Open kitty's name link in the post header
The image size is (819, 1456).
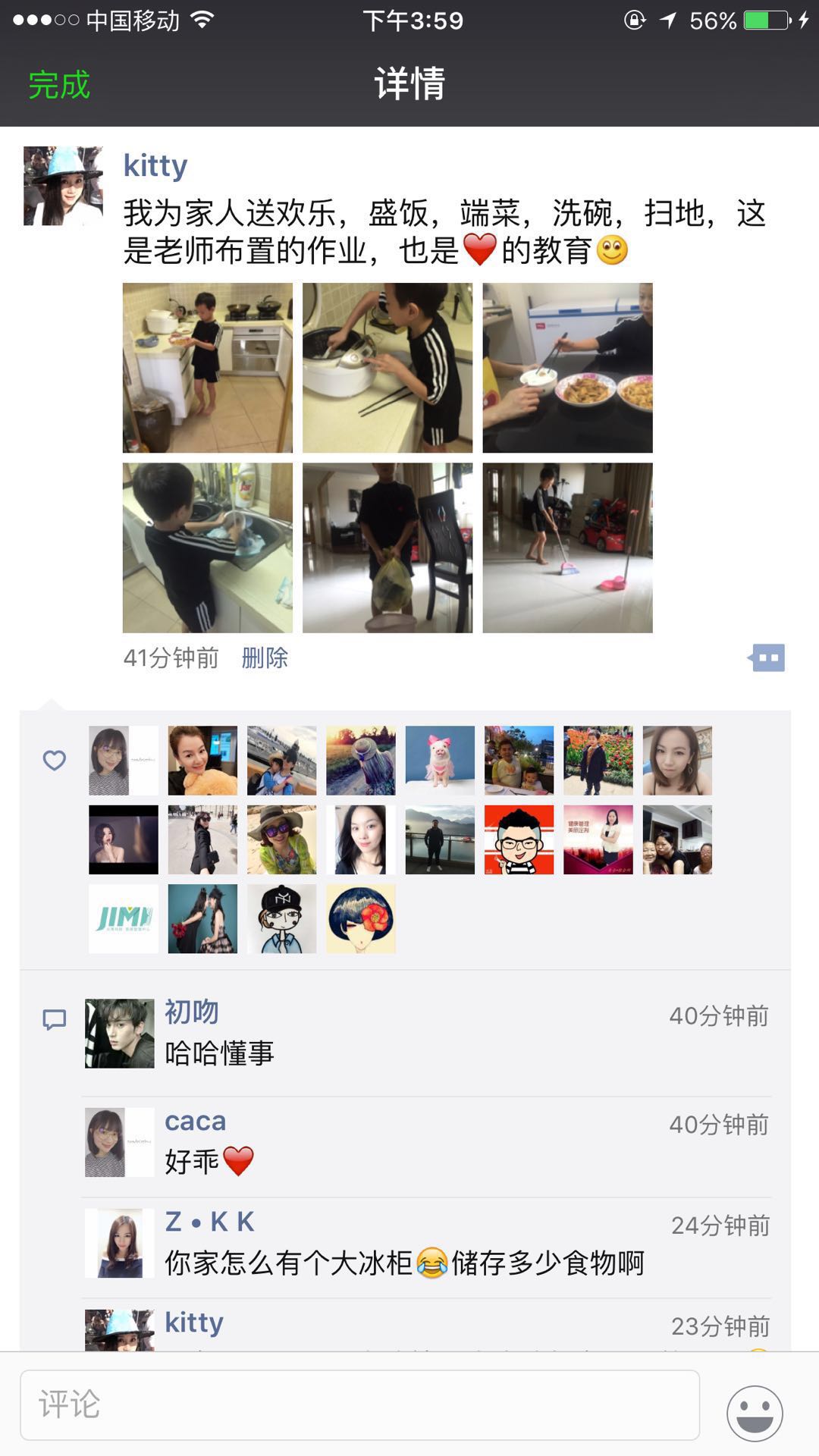coord(155,165)
